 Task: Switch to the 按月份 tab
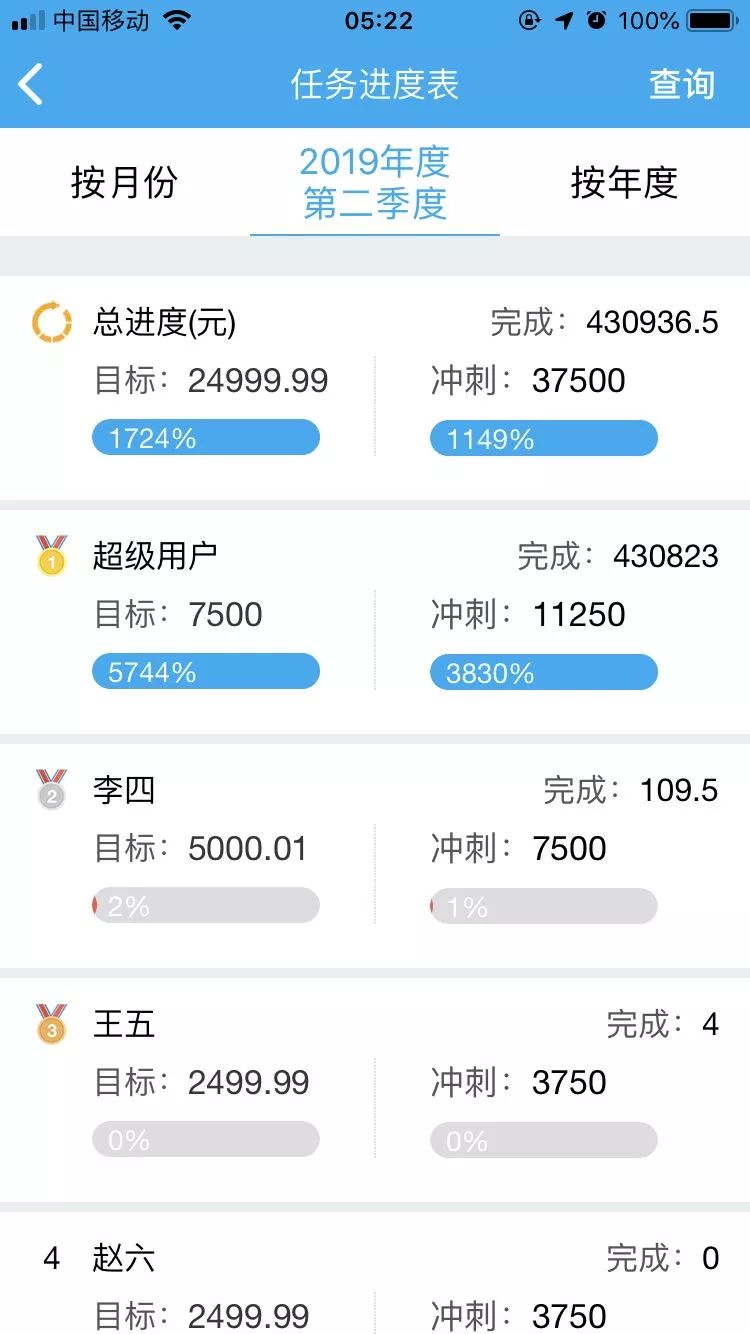(x=124, y=183)
